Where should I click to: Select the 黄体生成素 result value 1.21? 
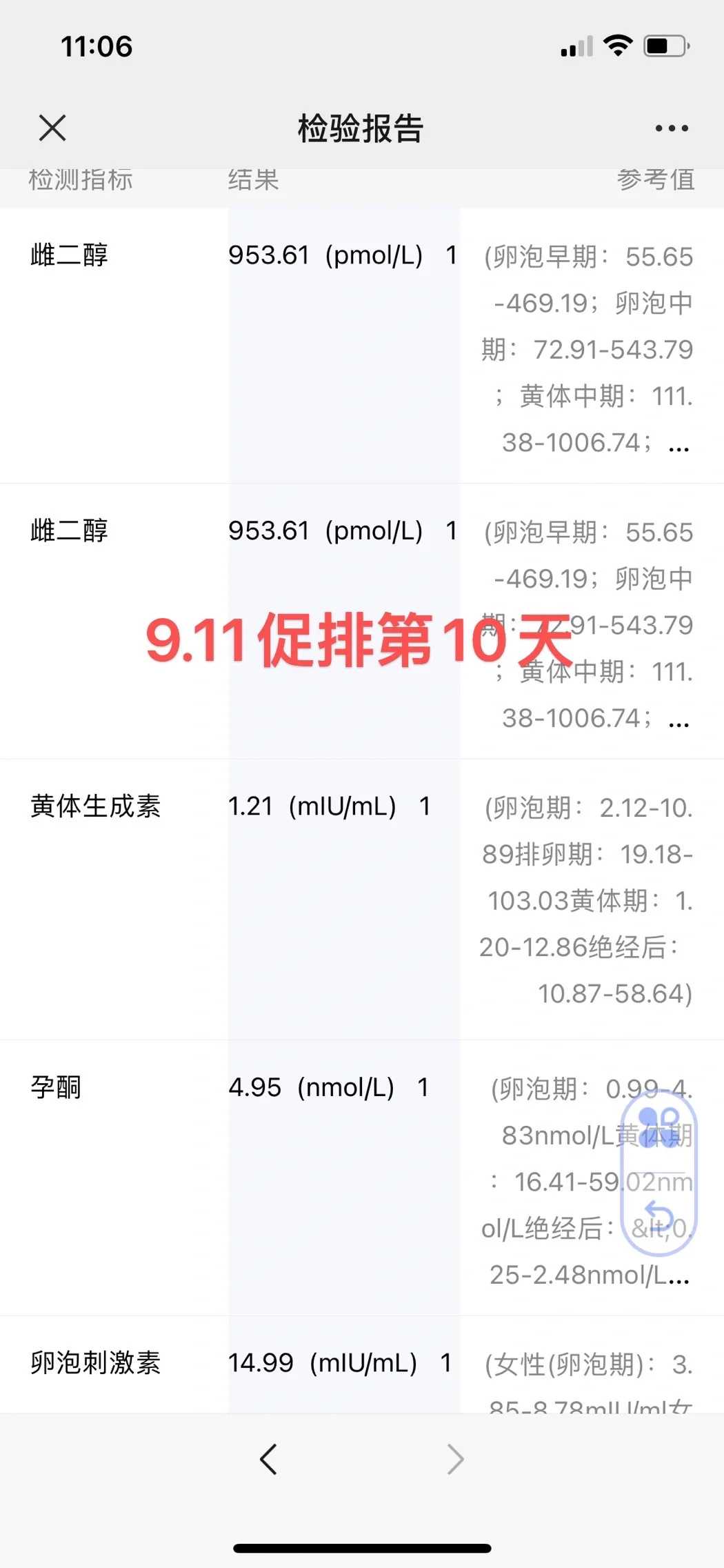(252, 806)
